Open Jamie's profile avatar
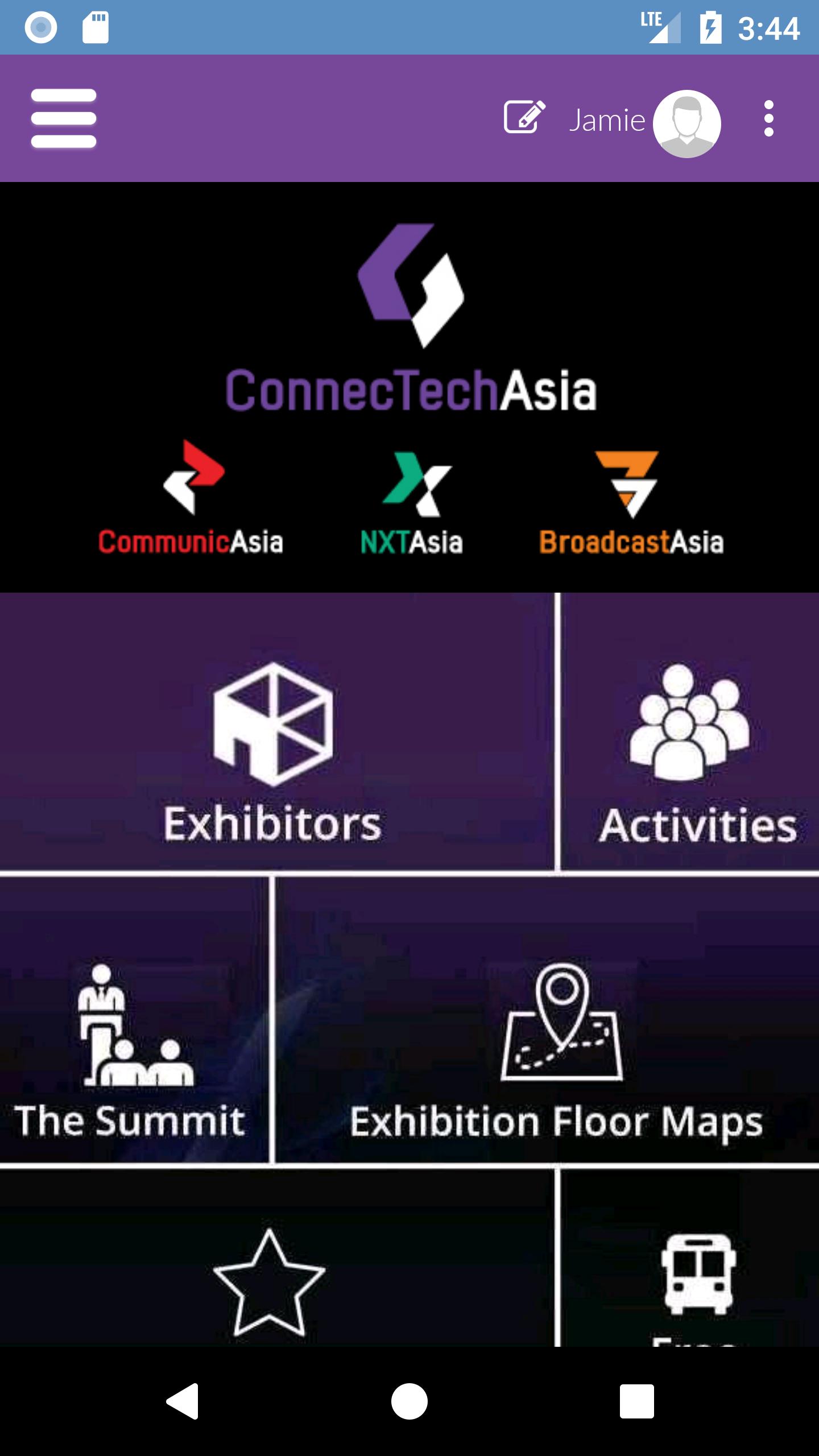Screen dimensions: 819x1456 coord(686,123)
